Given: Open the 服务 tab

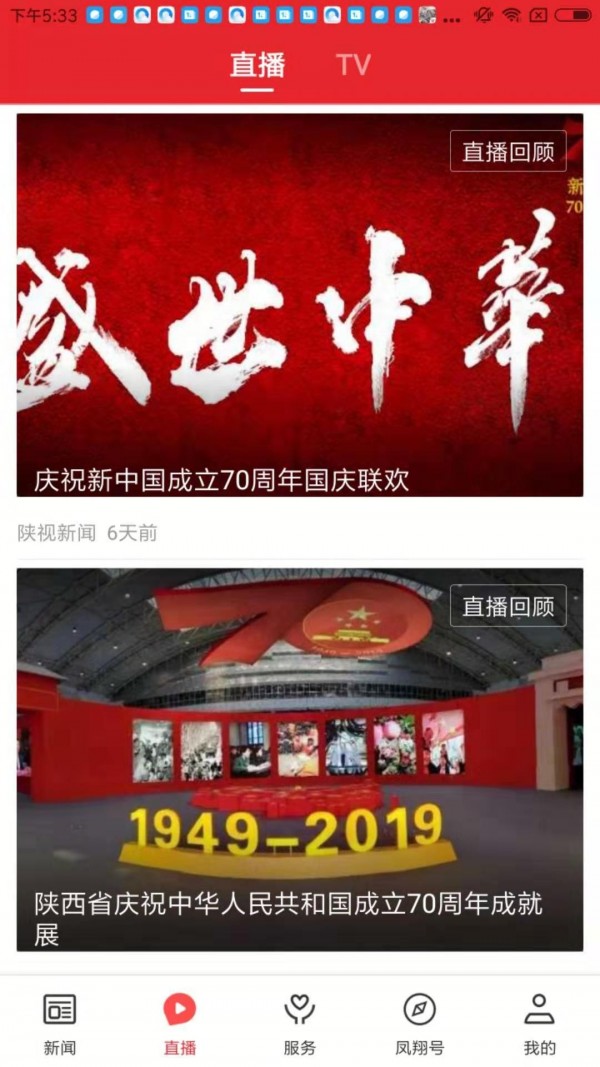Looking at the screenshot, I should tap(299, 1024).
